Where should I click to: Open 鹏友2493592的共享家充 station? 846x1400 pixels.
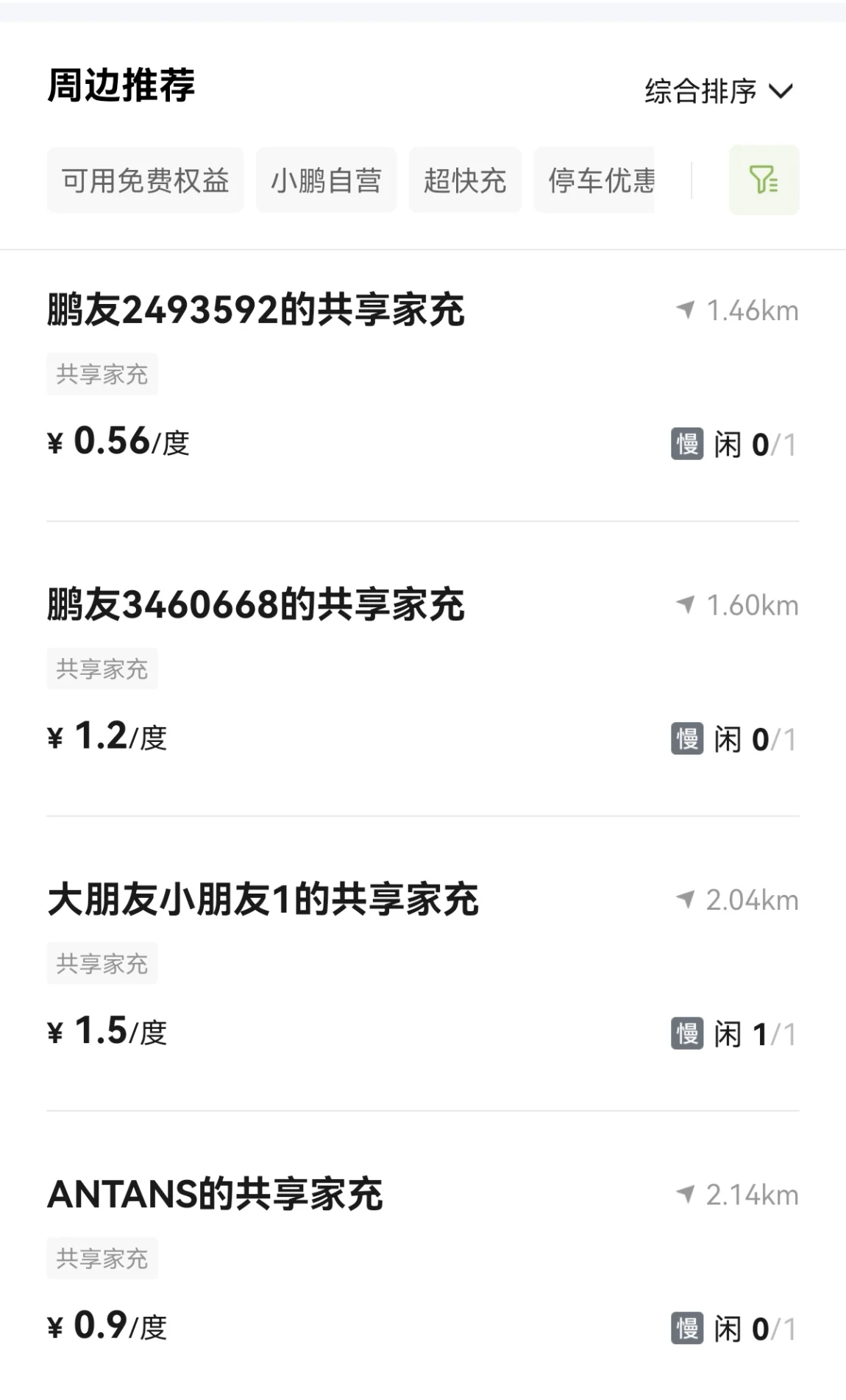[423, 385]
